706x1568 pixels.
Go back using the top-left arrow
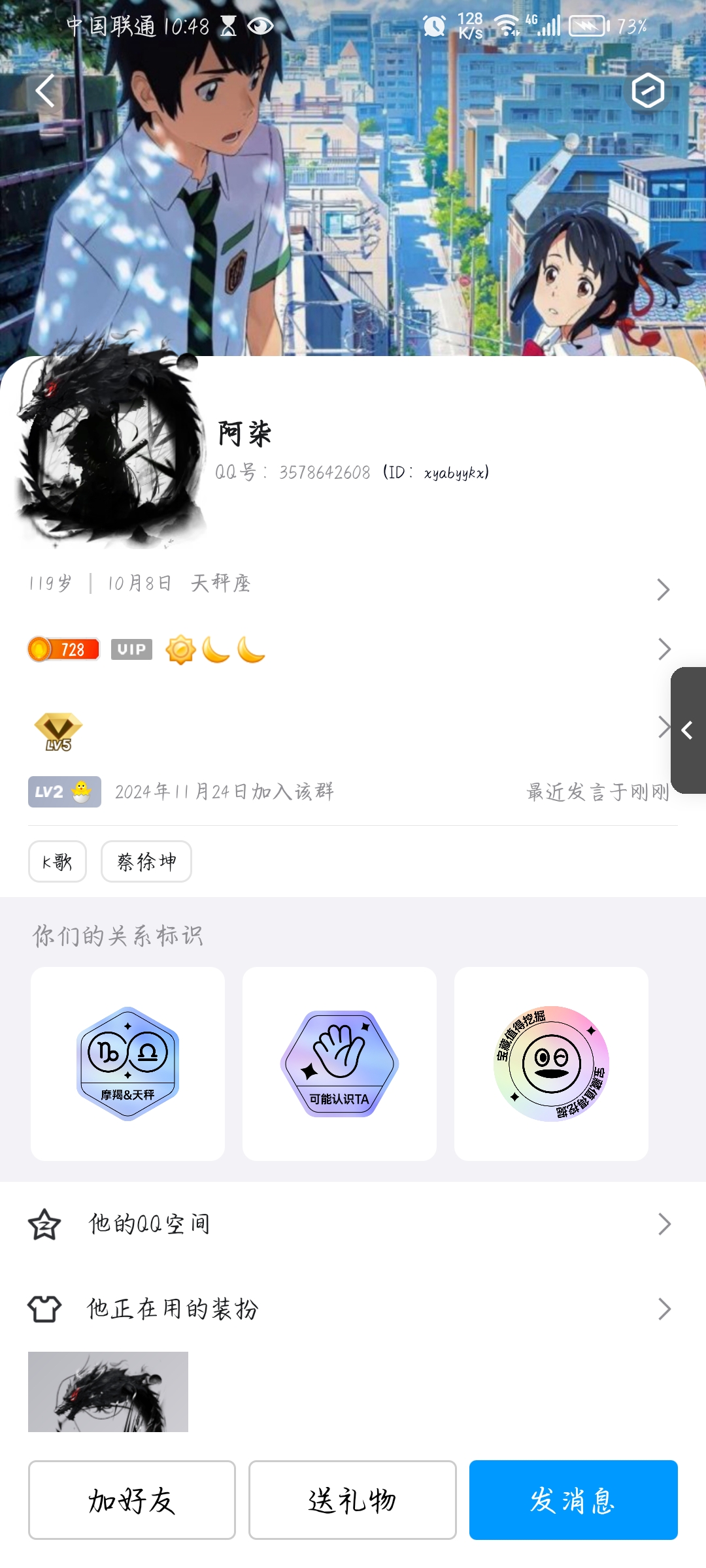(44, 91)
